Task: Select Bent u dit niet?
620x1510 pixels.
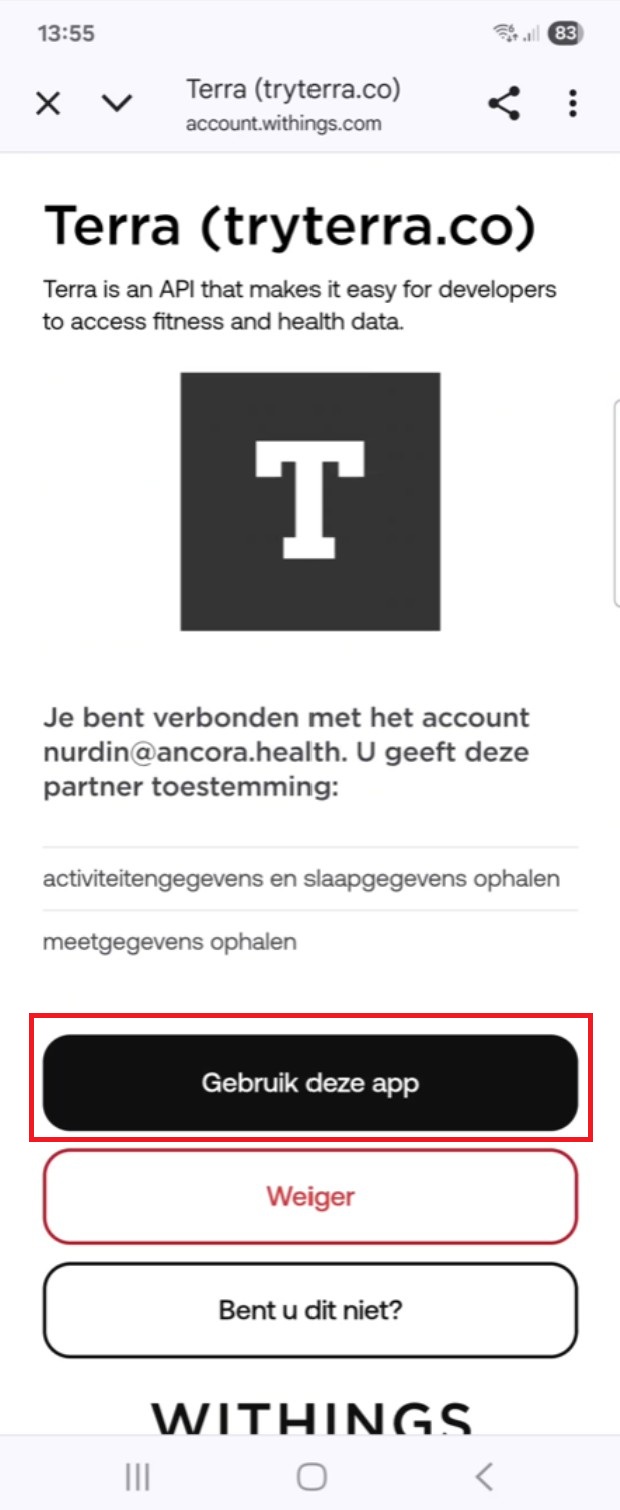Action: 310,1309
